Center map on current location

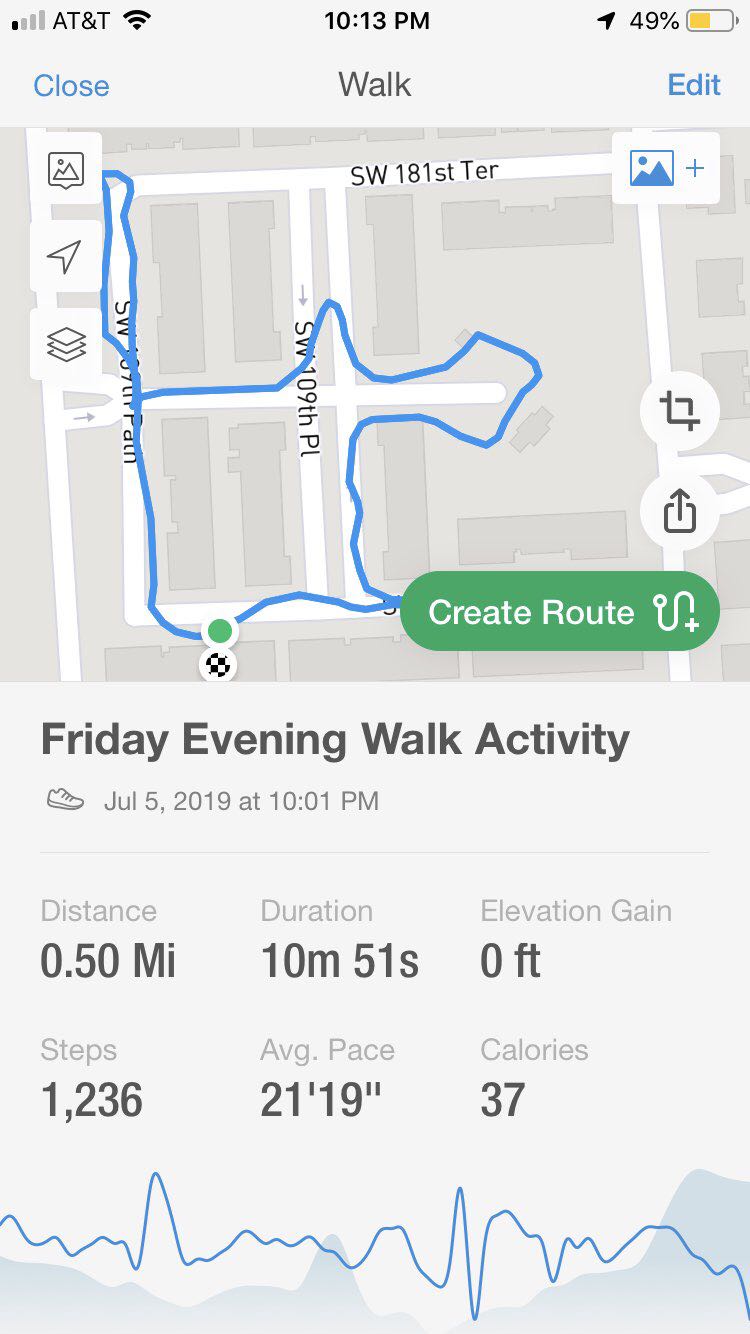[66, 257]
